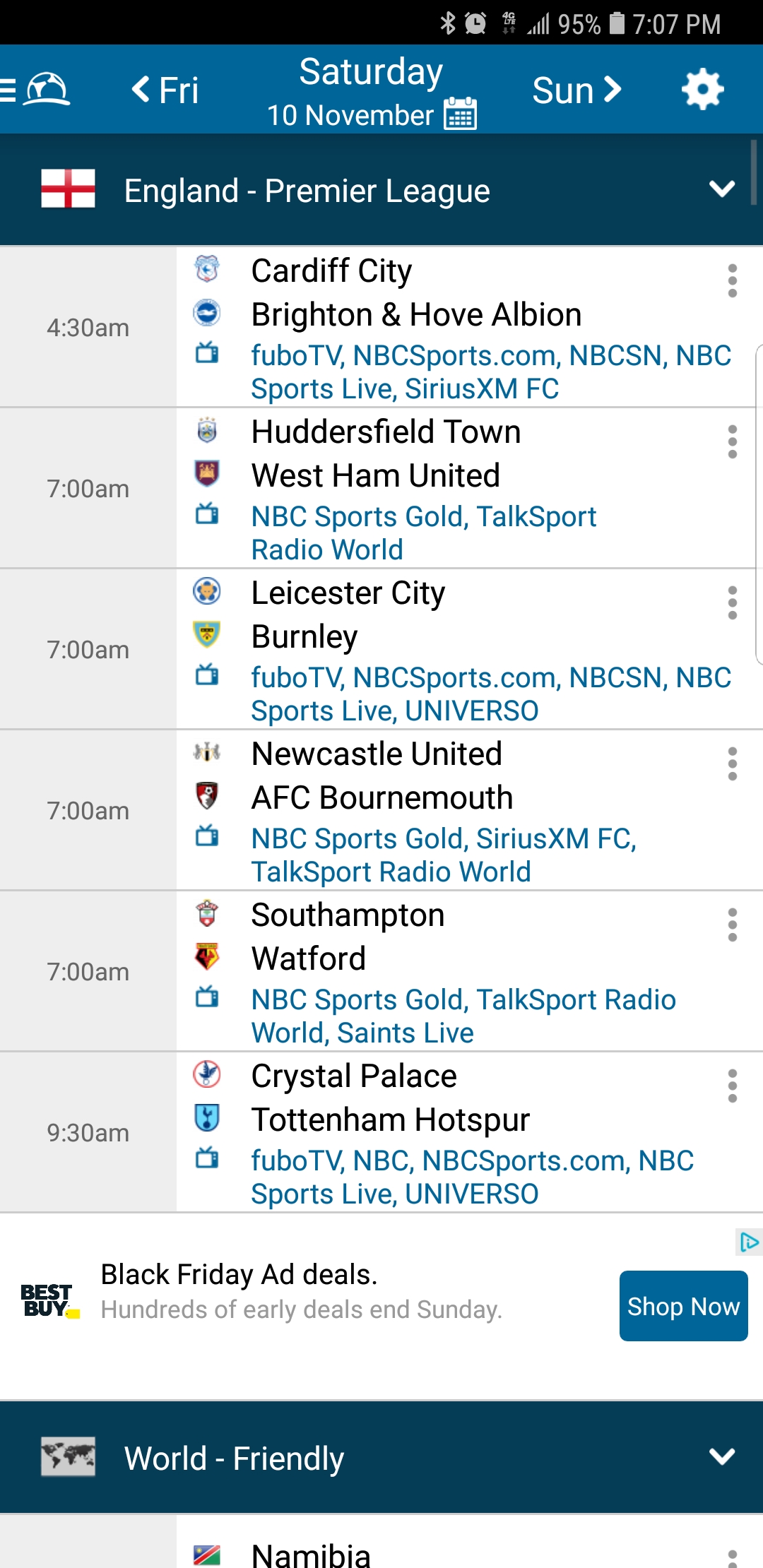Image resolution: width=763 pixels, height=1568 pixels.
Task: Open more options for Newcastle United match
Action: point(733,764)
